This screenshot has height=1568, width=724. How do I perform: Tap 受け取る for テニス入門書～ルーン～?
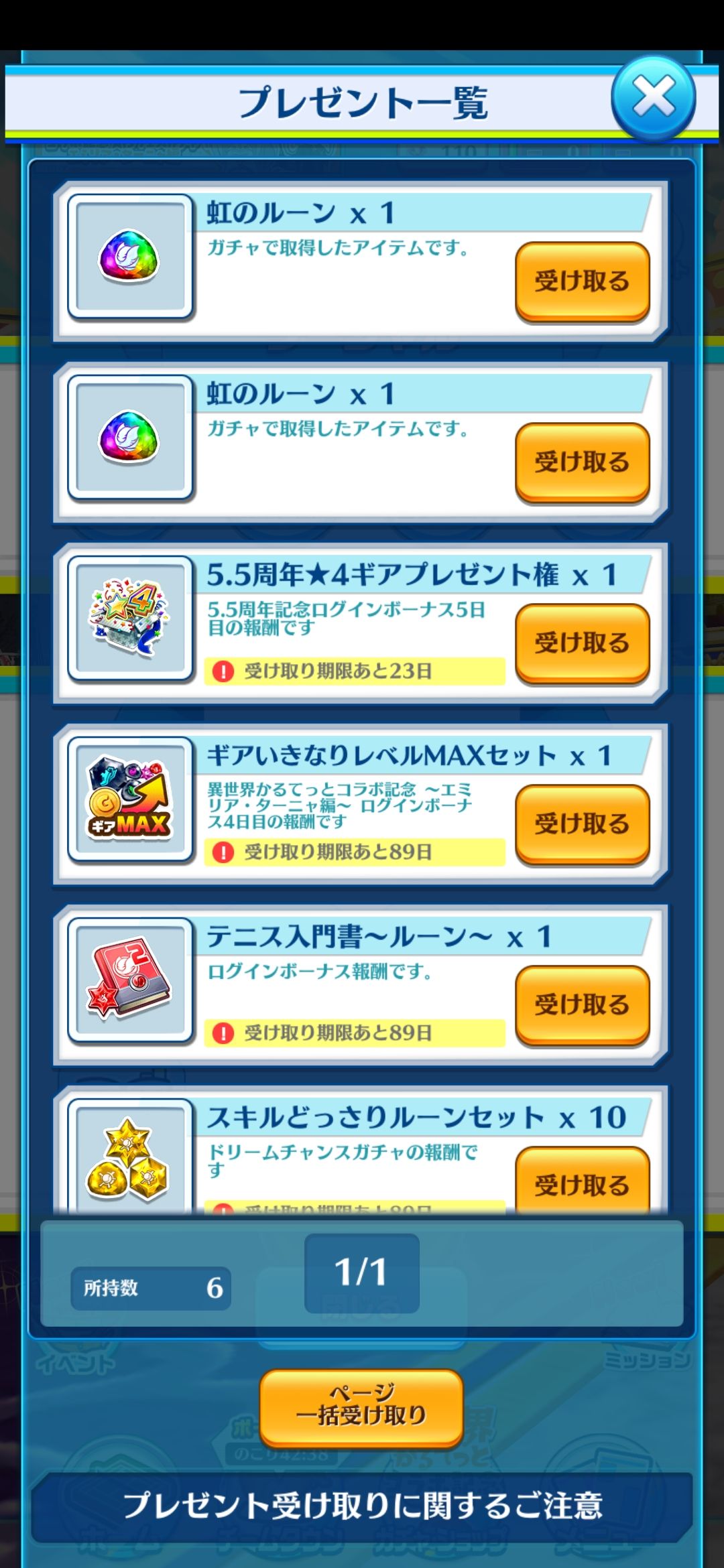[582, 1004]
